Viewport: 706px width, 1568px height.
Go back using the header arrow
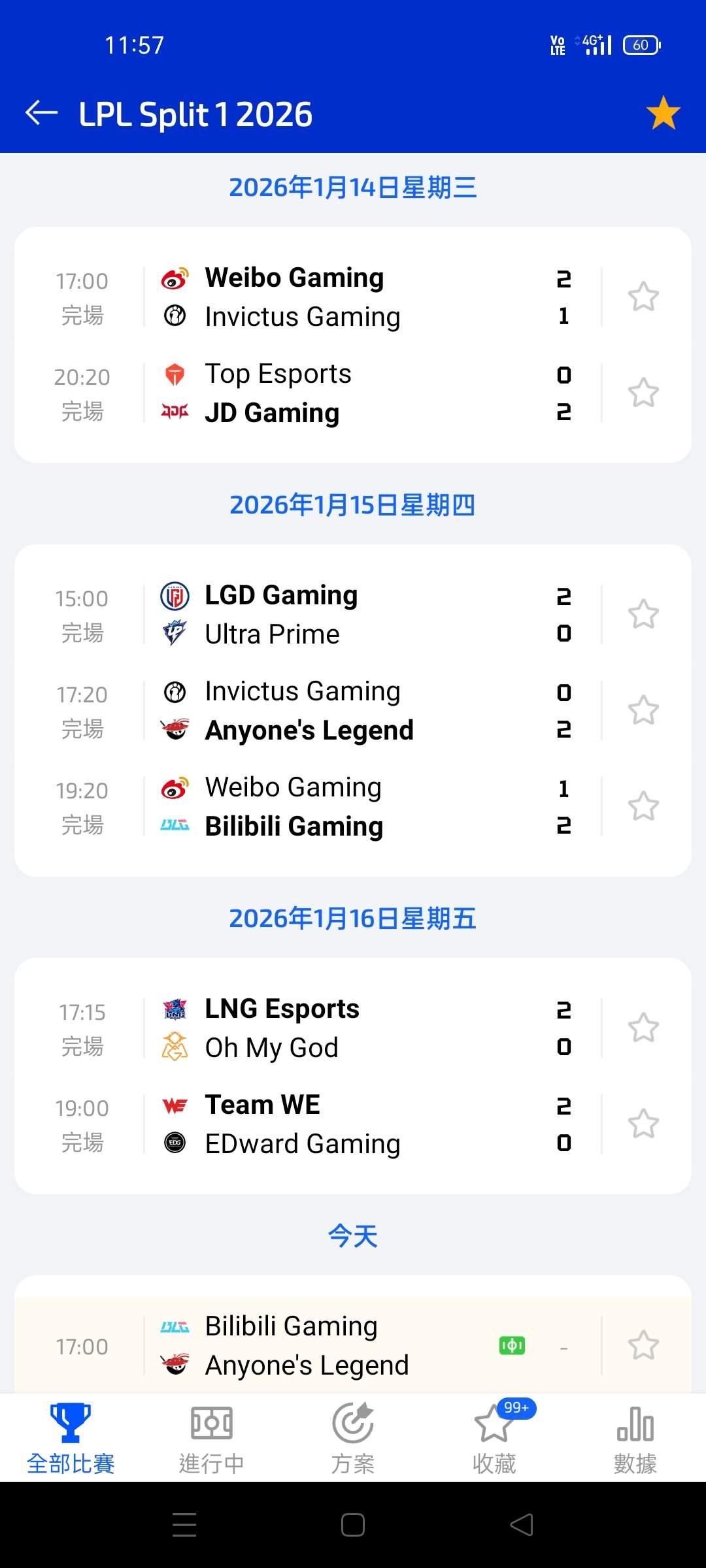[42, 113]
